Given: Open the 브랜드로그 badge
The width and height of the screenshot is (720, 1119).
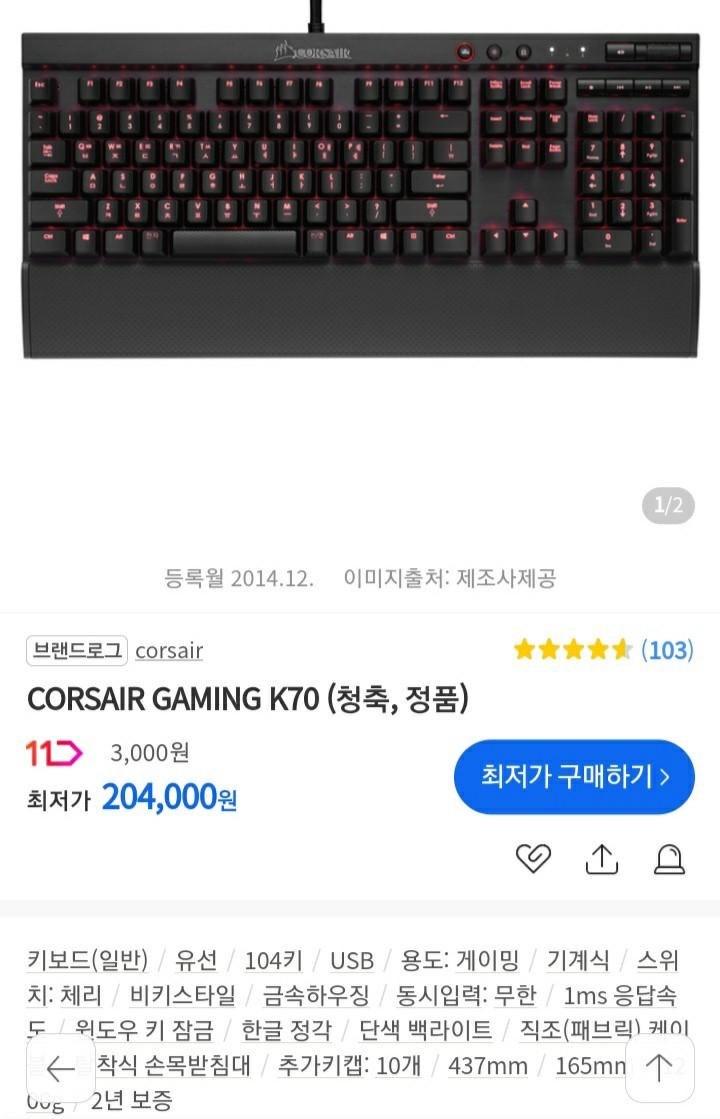Looking at the screenshot, I should coord(75,649).
